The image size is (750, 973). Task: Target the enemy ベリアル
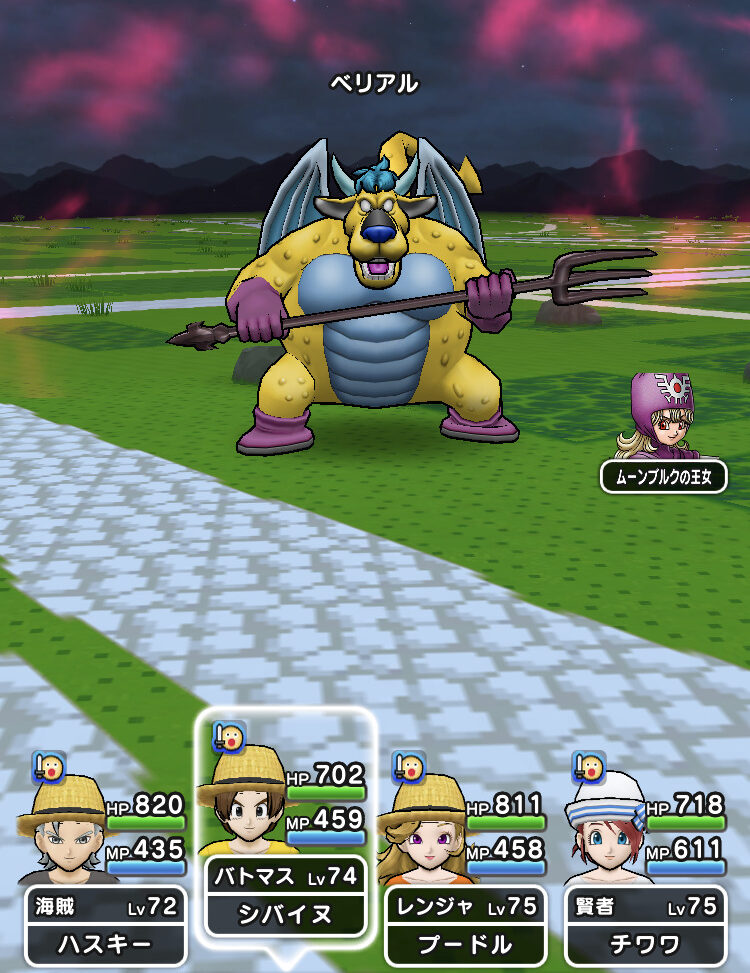tap(375, 300)
